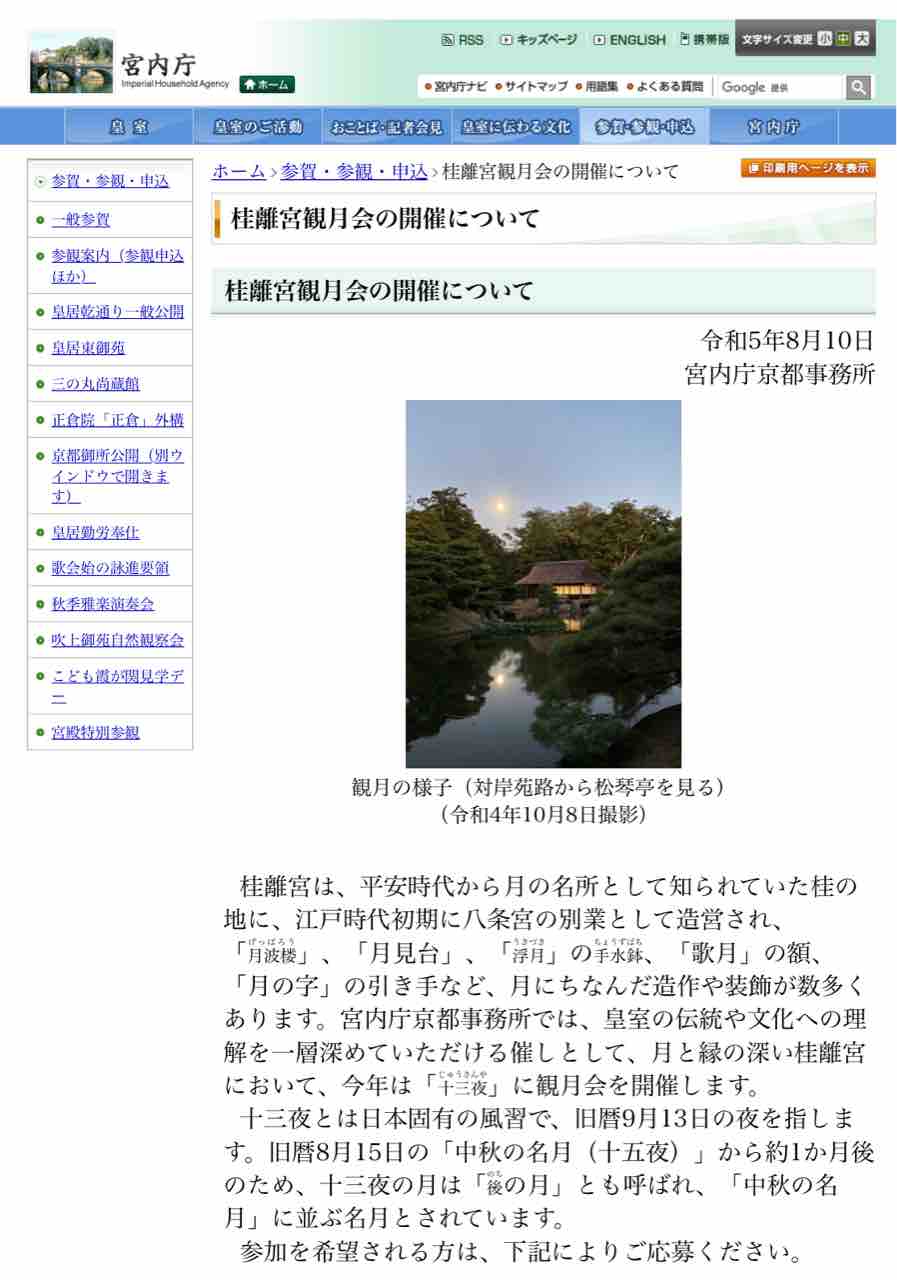
Task: Open 歌会始の詠進要領 in the side menu
Action: click(111, 568)
